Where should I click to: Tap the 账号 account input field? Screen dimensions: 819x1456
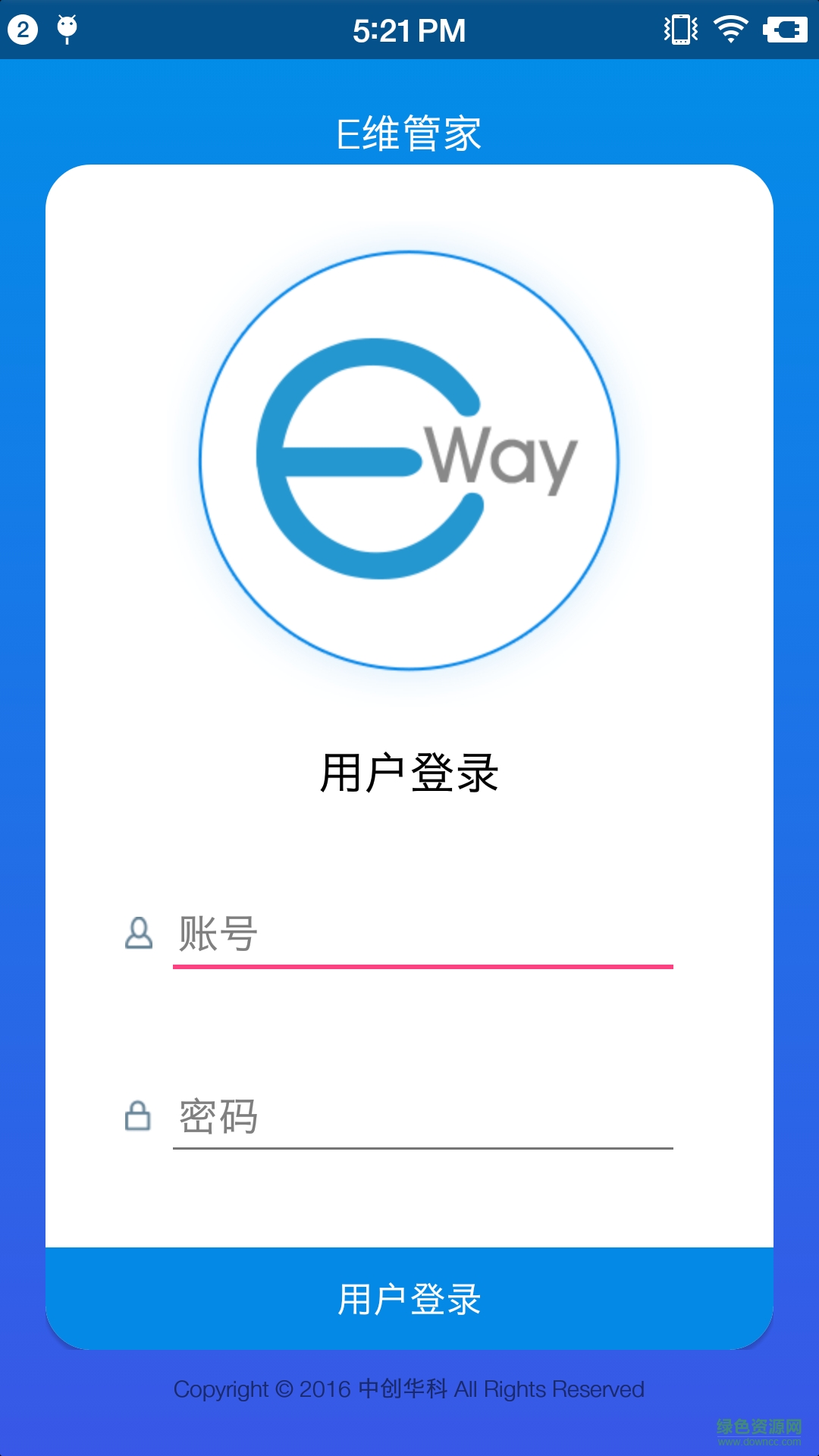coord(422,934)
